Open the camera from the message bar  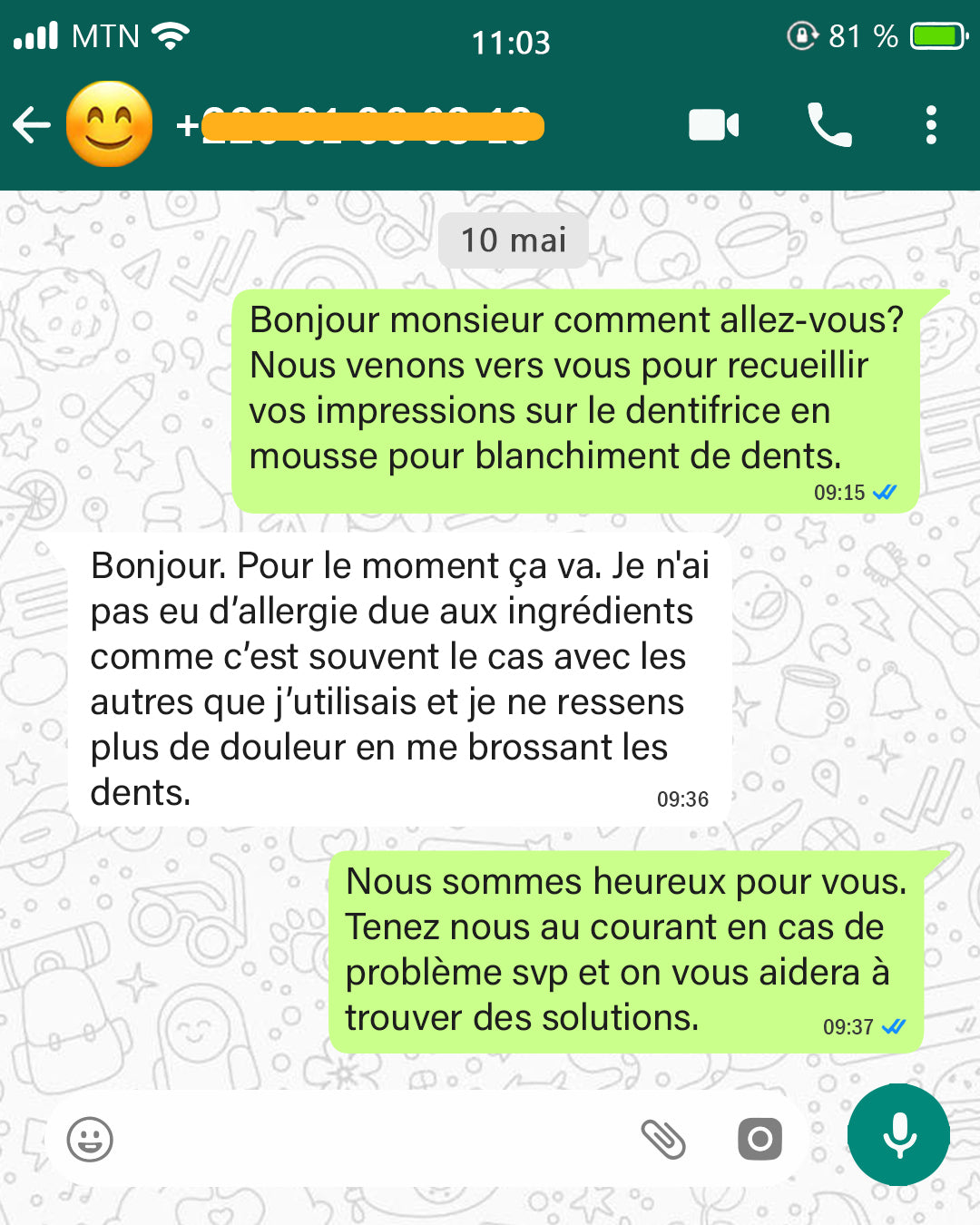point(759,1139)
